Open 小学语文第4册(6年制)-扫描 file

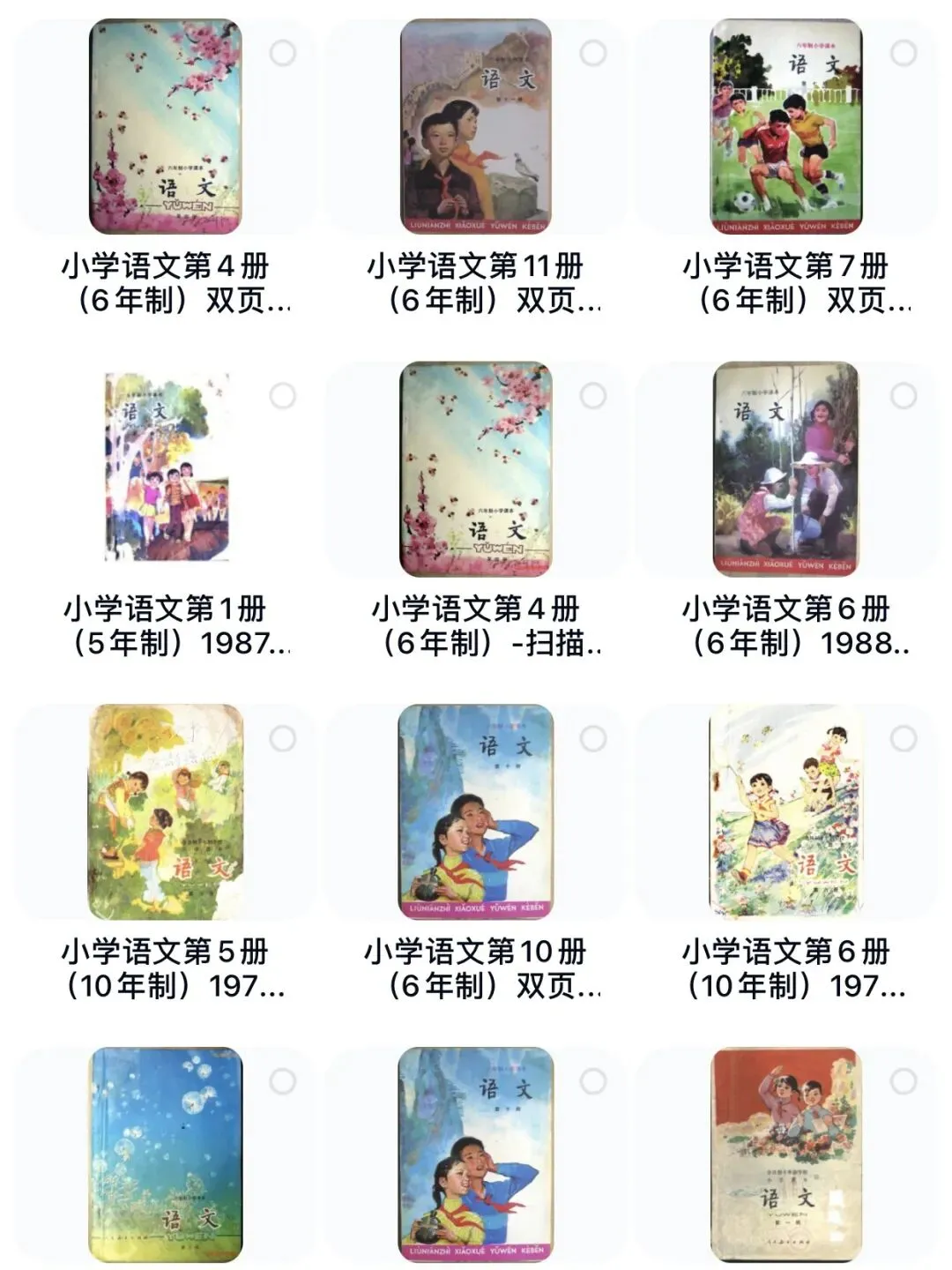click(x=476, y=469)
